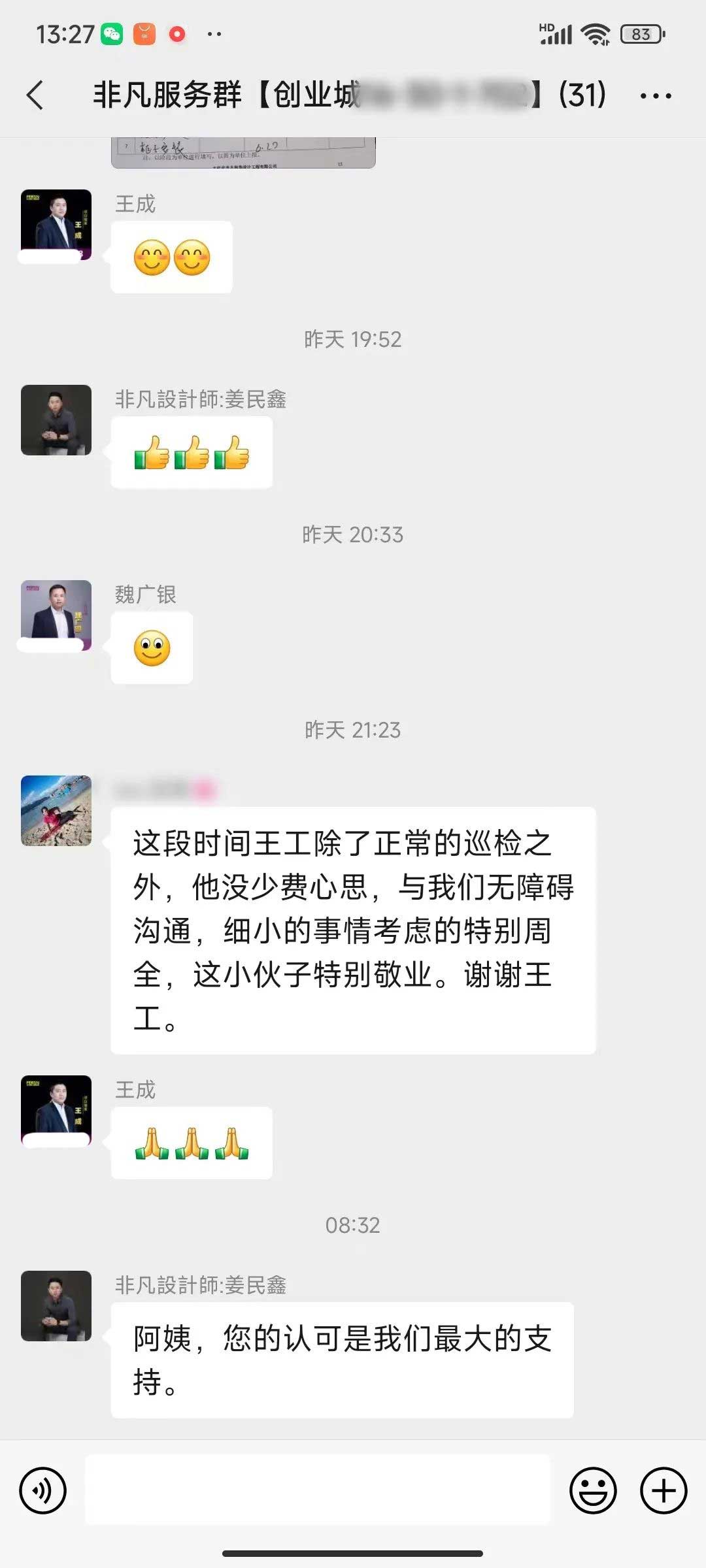
Task: Open the emoji picker
Action: pyautogui.click(x=593, y=1491)
